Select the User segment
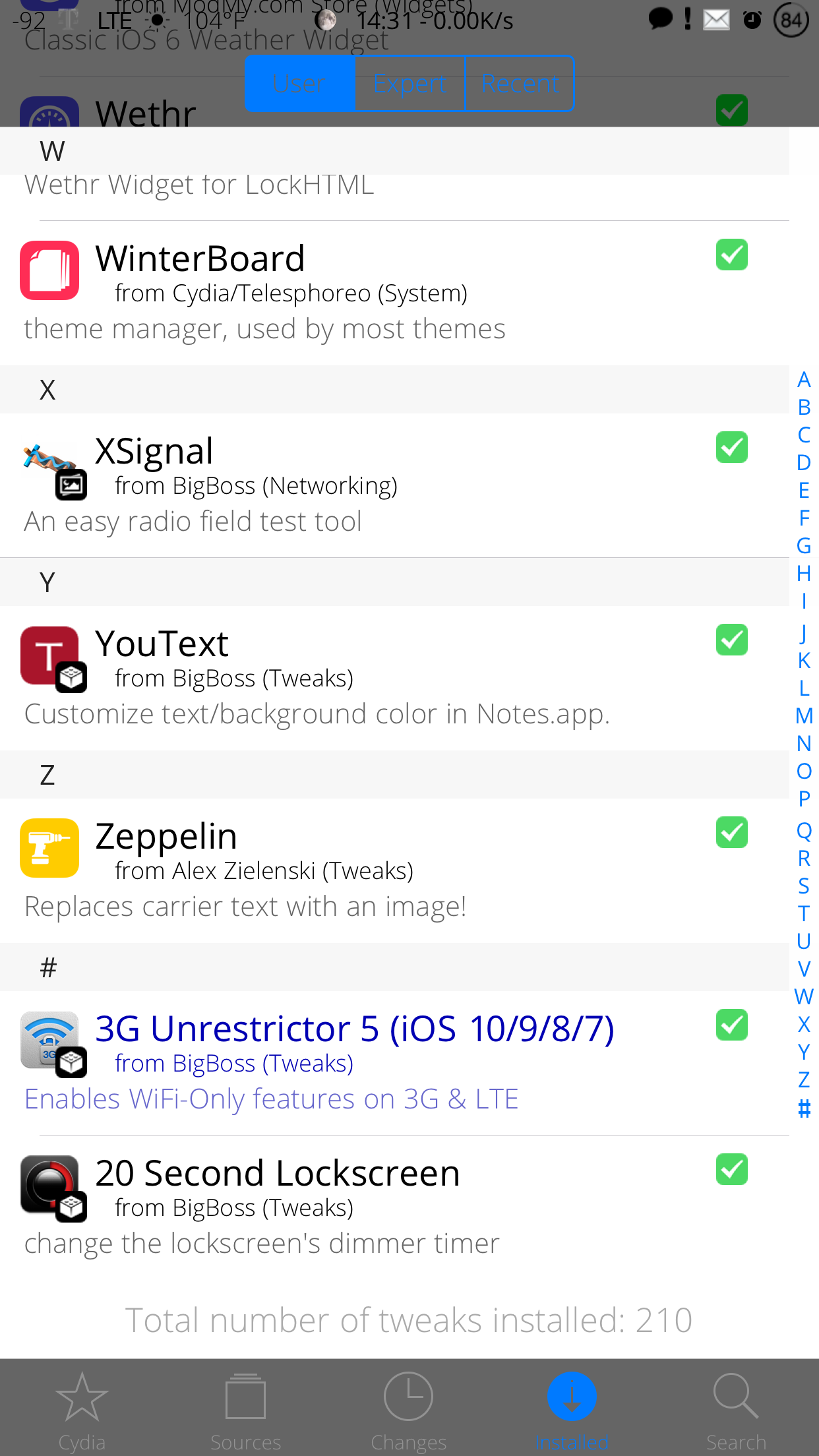The height and width of the screenshot is (1456, 819). coord(300,84)
